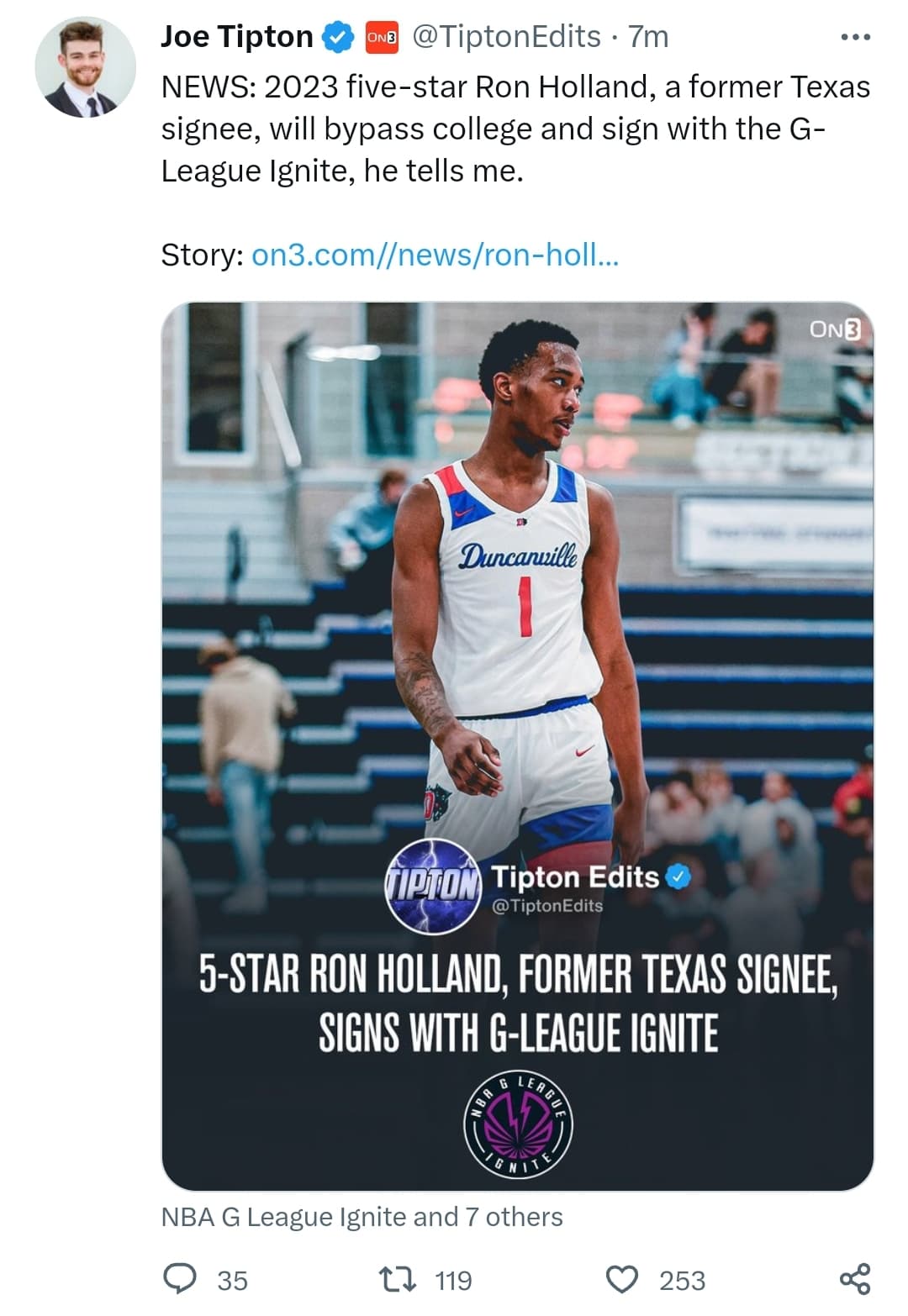View tagged NBA G League Ignite and others

pyautogui.click(x=362, y=1217)
